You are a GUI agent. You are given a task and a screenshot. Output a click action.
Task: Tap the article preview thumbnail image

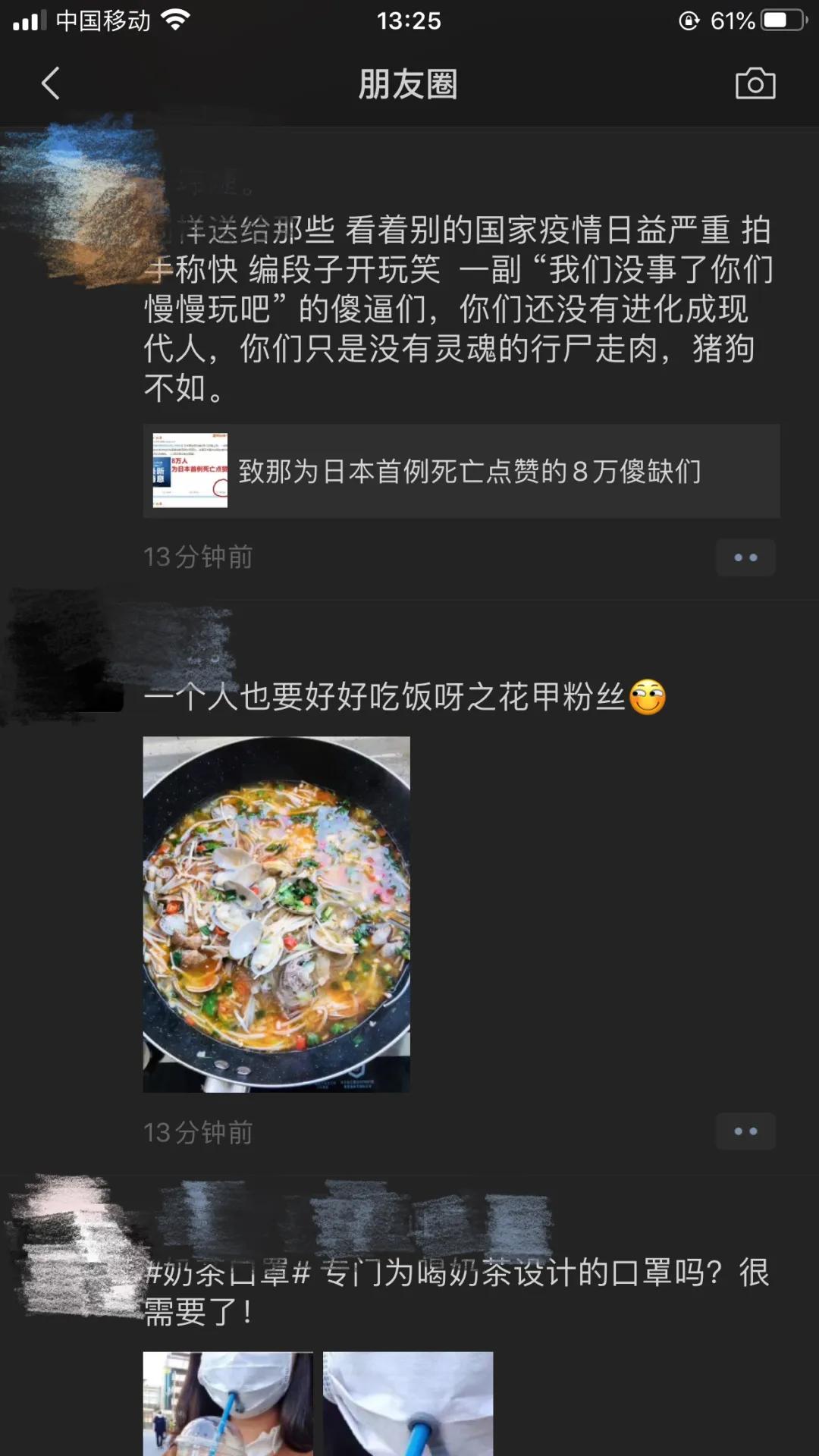point(188,472)
